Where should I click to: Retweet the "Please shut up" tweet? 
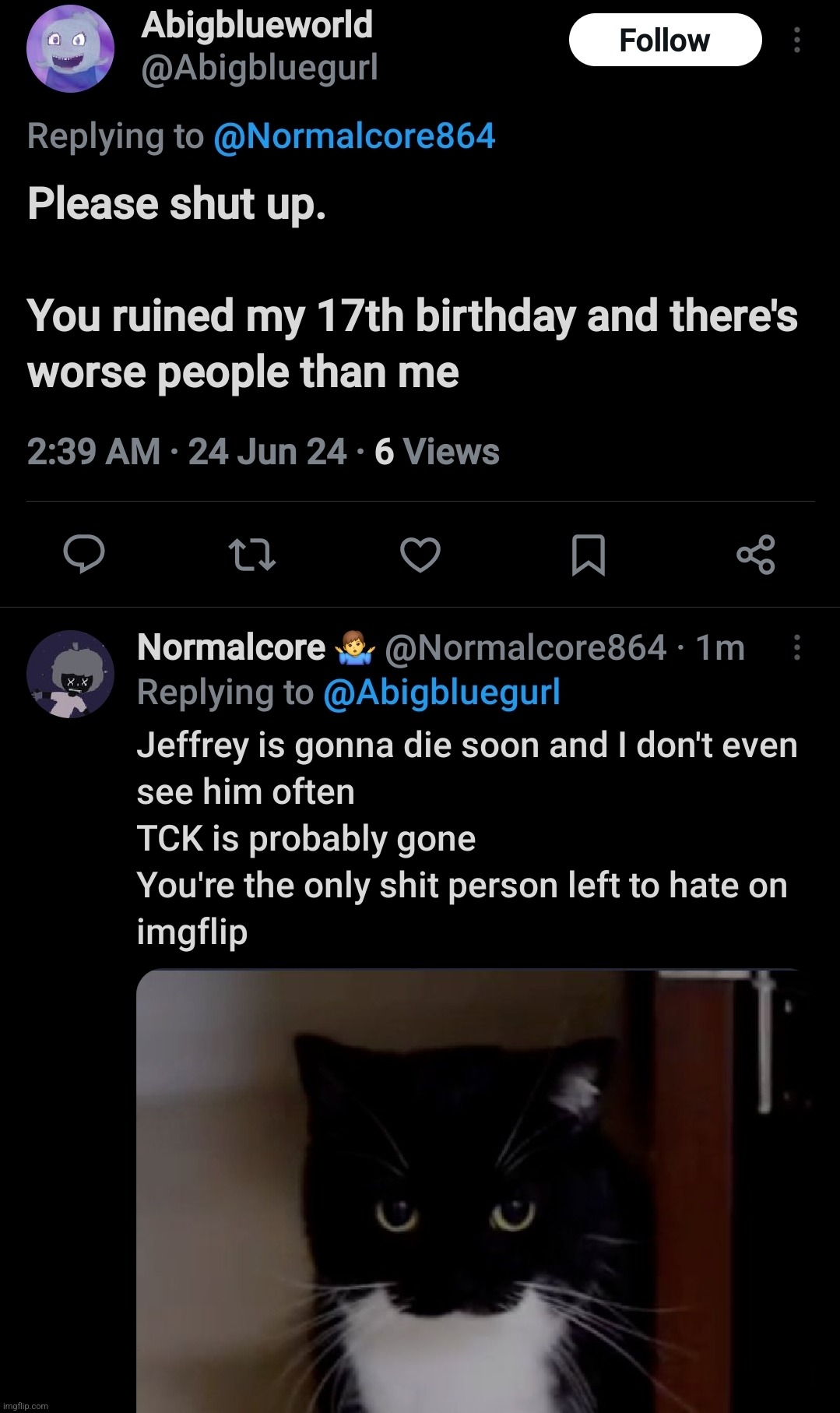tap(252, 554)
